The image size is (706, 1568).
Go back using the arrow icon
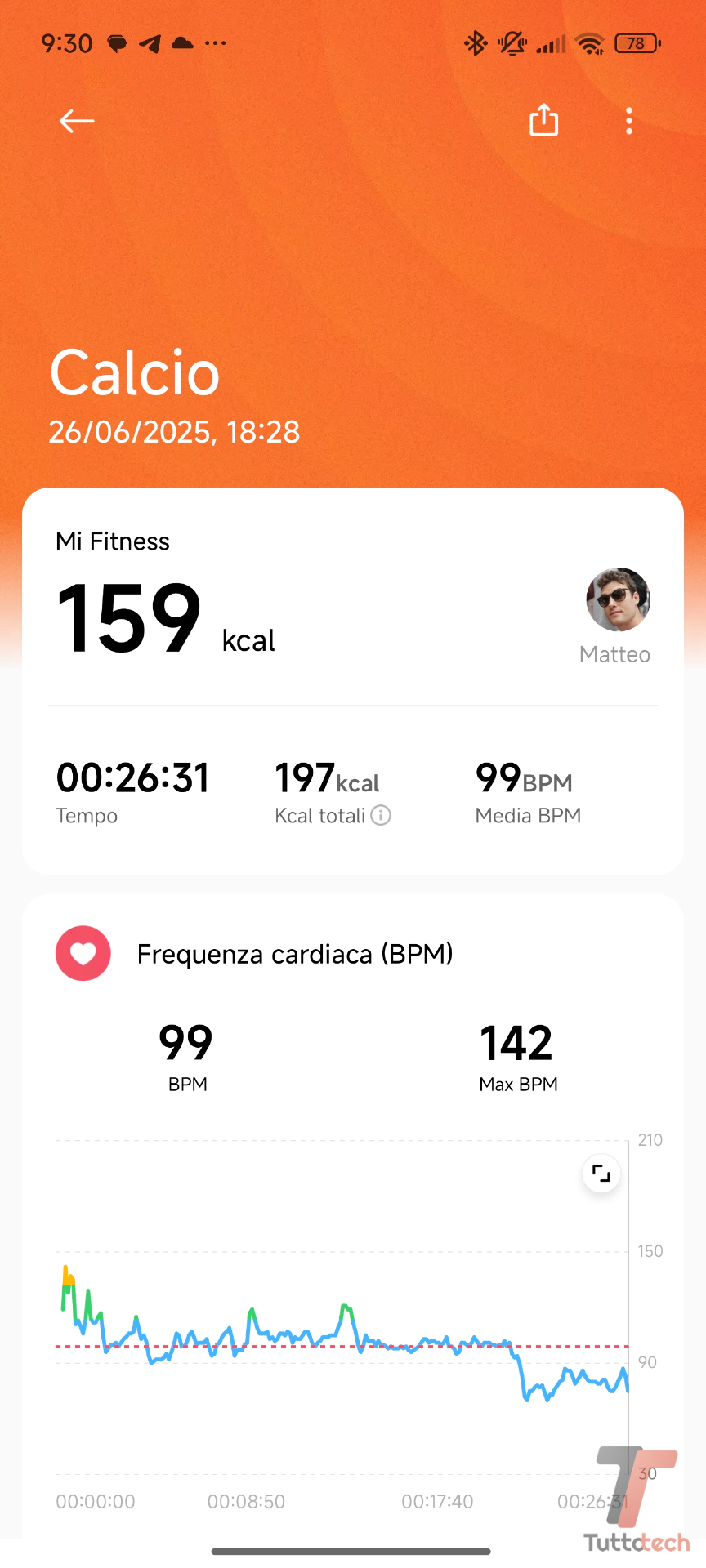pyautogui.click(x=77, y=121)
